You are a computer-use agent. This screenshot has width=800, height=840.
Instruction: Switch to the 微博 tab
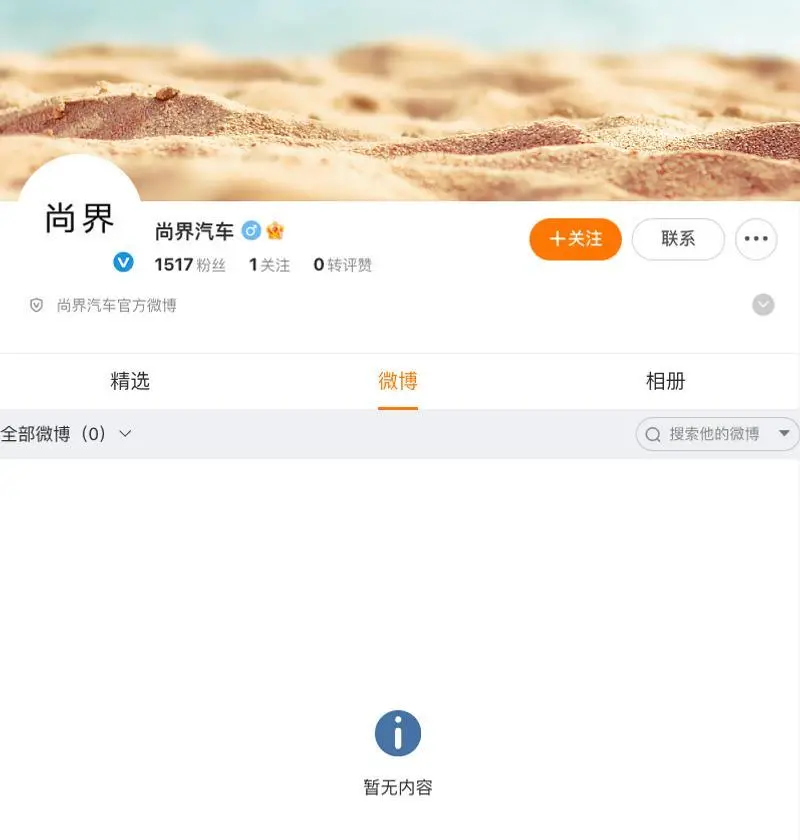coord(397,381)
